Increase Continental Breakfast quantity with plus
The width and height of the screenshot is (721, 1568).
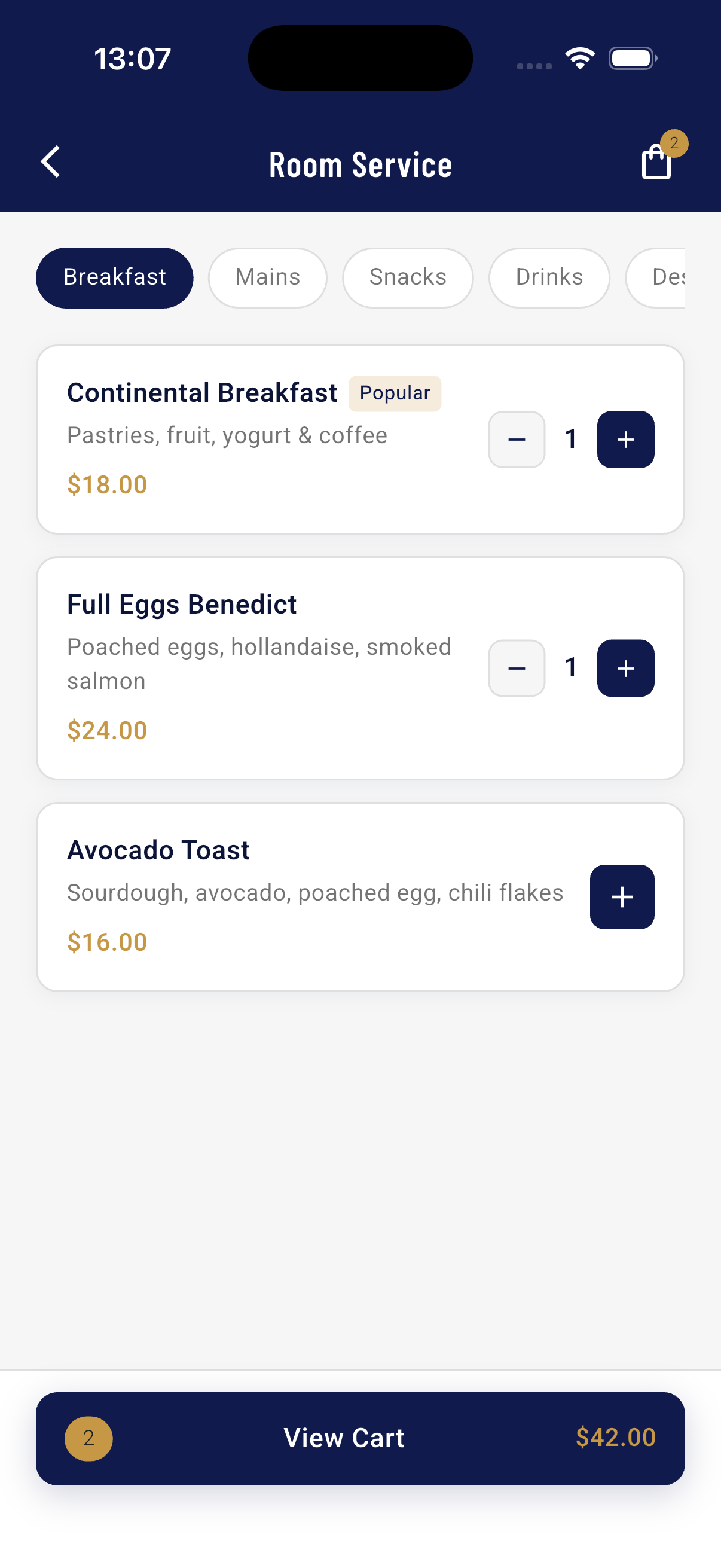pos(625,439)
